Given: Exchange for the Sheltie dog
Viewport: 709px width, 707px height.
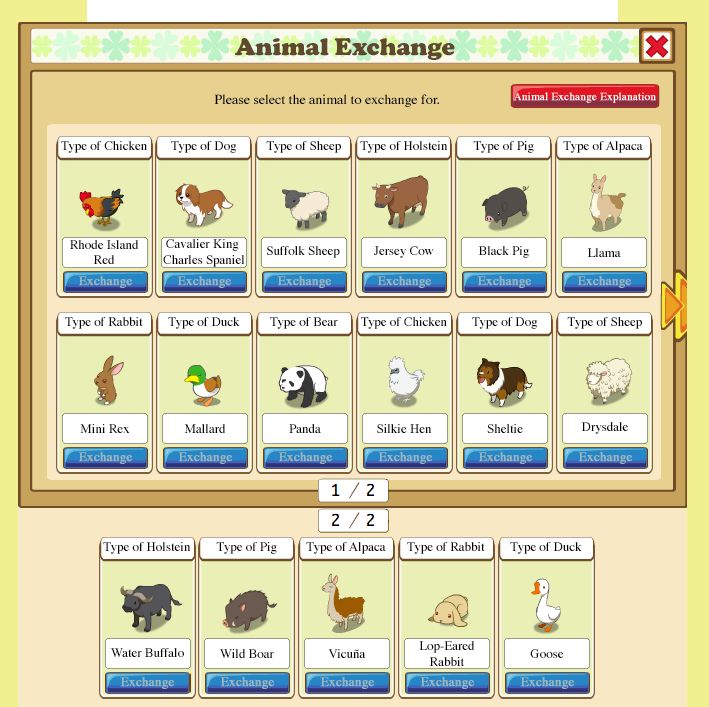Looking at the screenshot, I should click(x=505, y=458).
